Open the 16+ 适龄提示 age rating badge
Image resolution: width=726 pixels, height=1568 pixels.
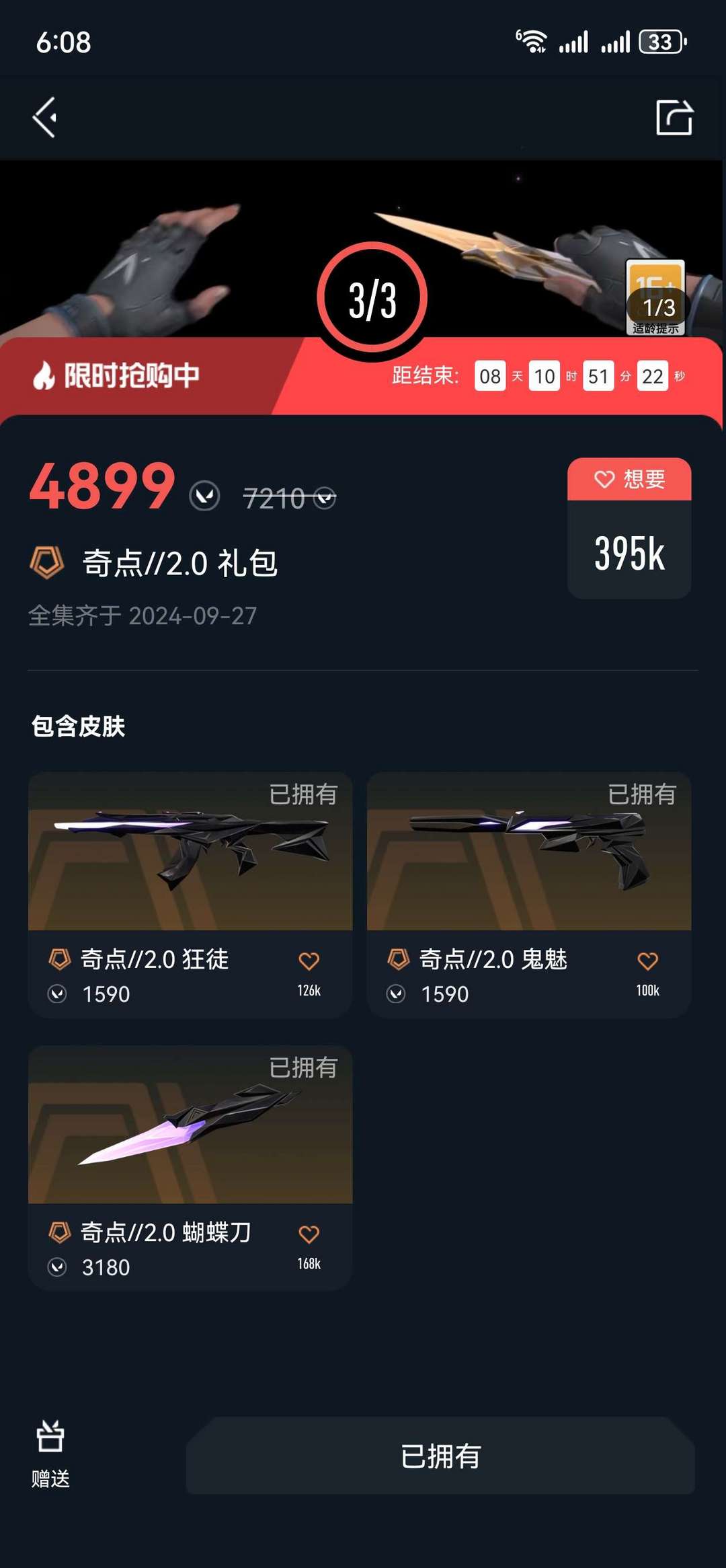(655, 297)
